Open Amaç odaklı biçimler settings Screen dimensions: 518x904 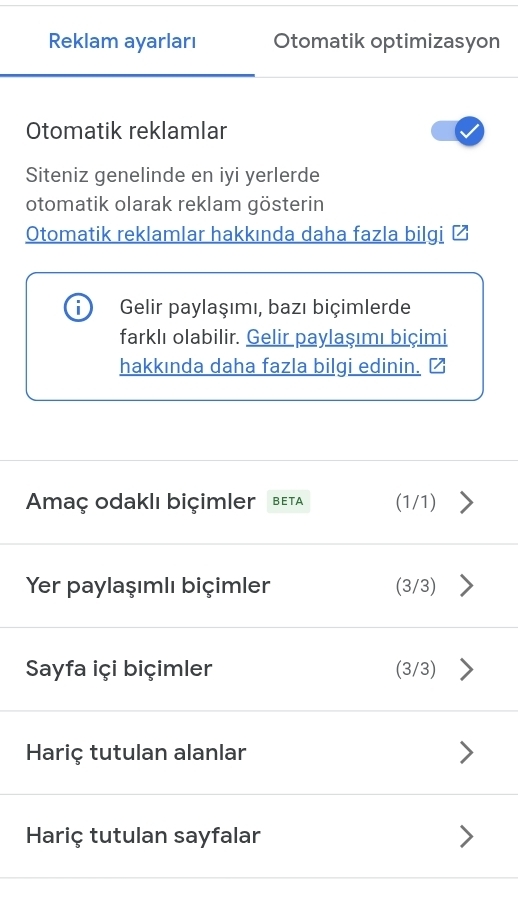pos(259,502)
